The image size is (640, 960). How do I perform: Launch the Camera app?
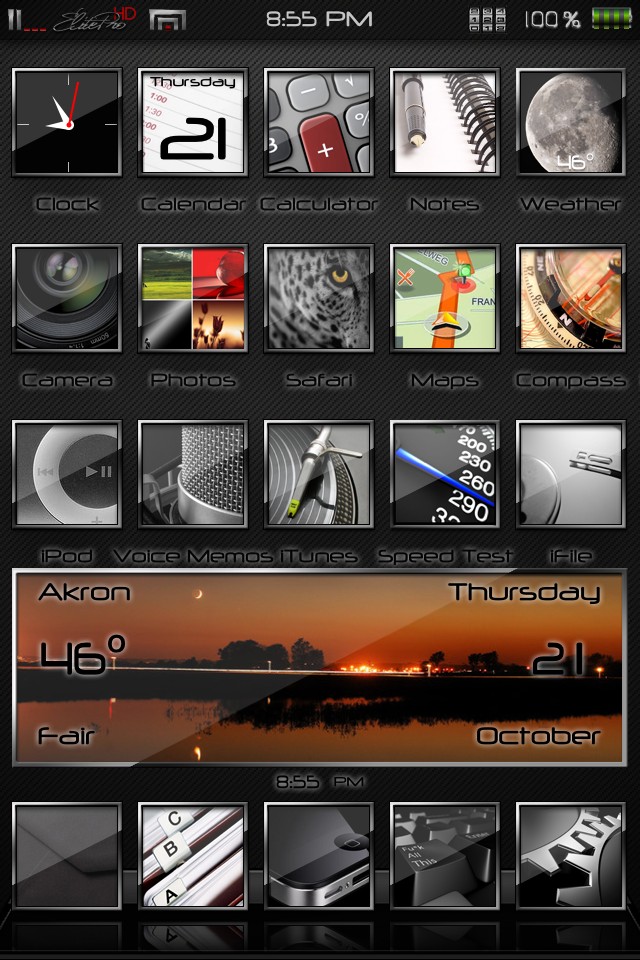click(67, 298)
